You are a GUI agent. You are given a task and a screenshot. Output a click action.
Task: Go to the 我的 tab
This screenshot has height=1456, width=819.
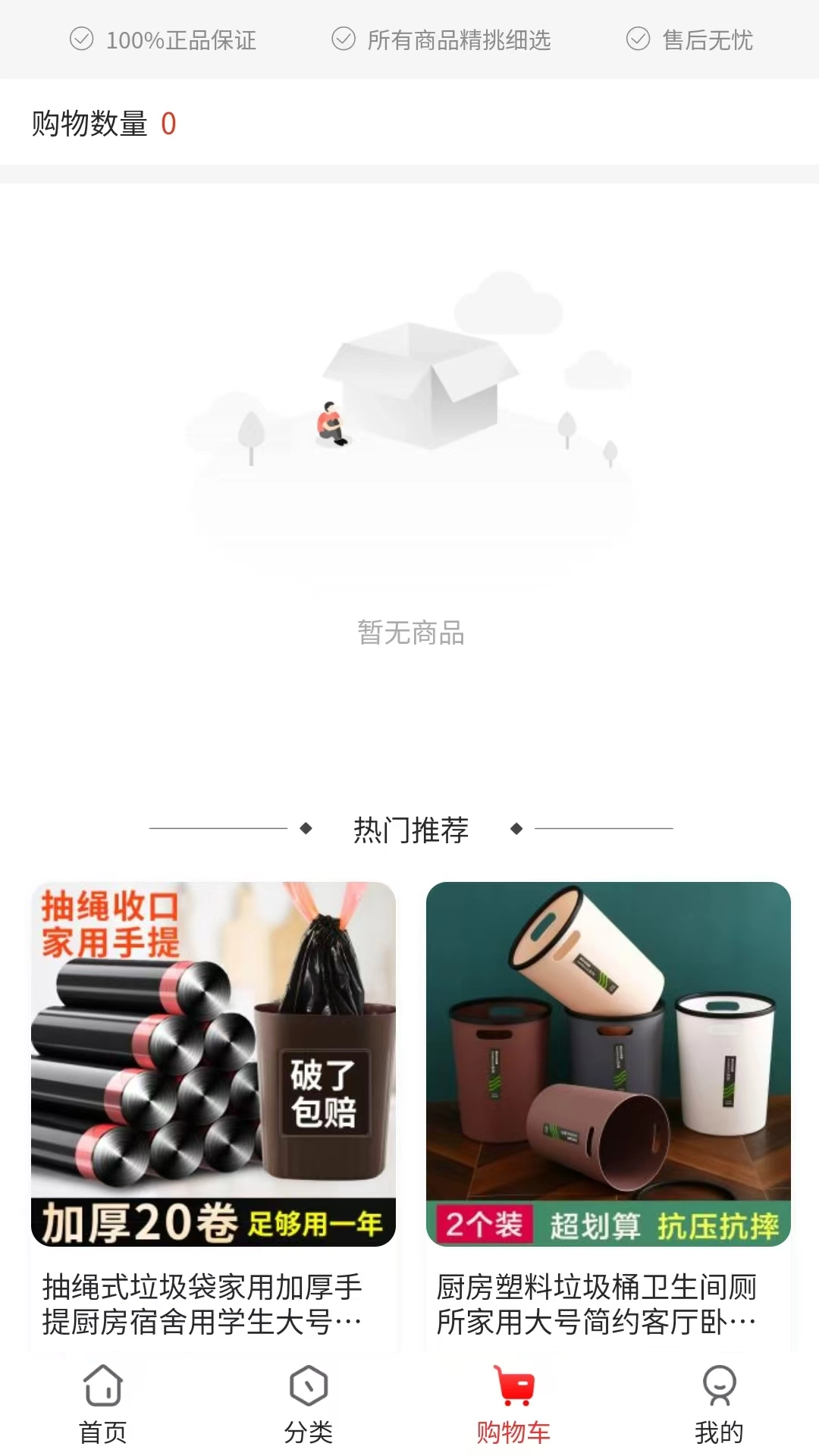pyautogui.click(x=719, y=1404)
